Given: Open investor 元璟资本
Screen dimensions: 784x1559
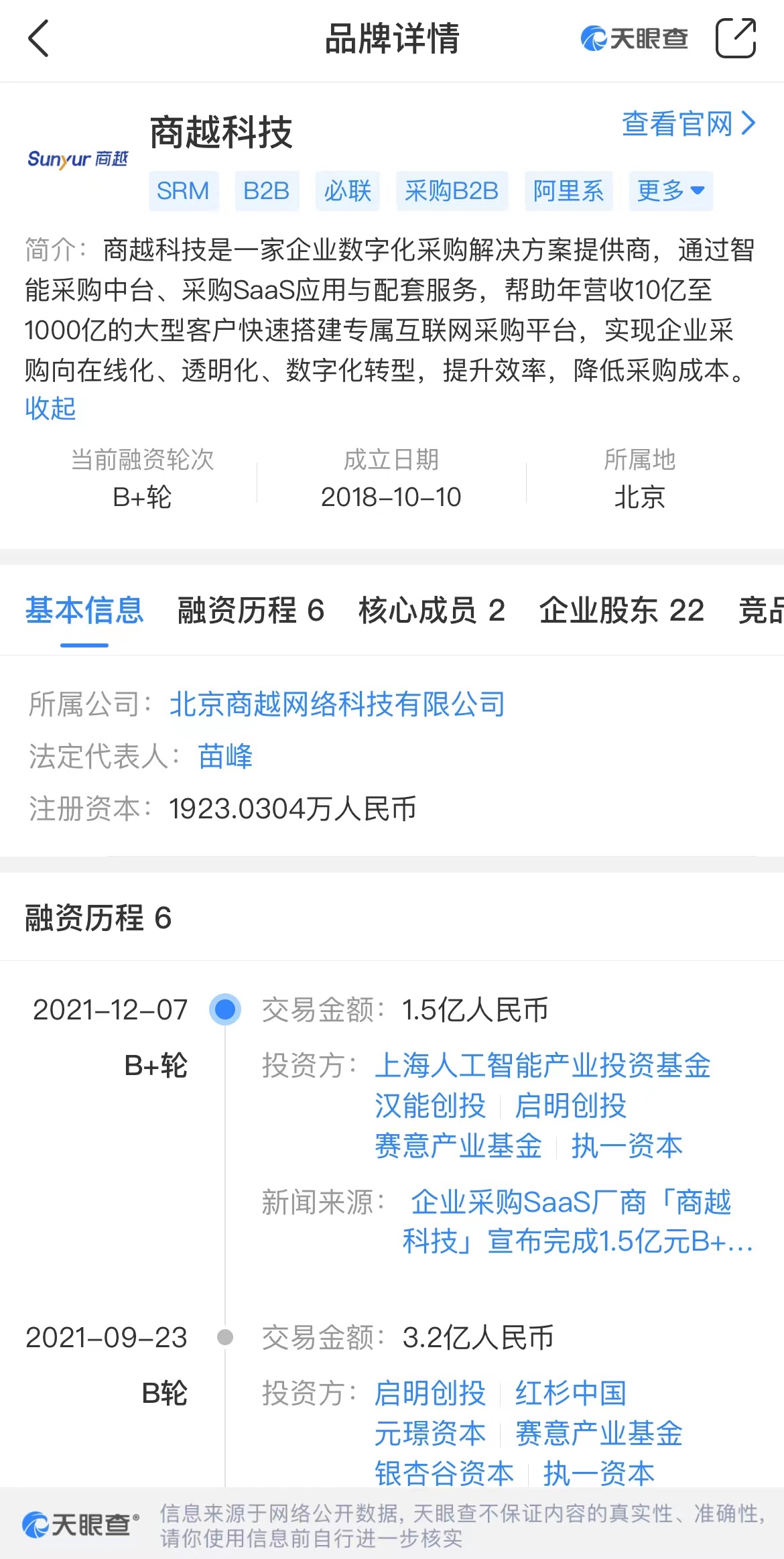Looking at the screenshot, I should (430, 1433).
